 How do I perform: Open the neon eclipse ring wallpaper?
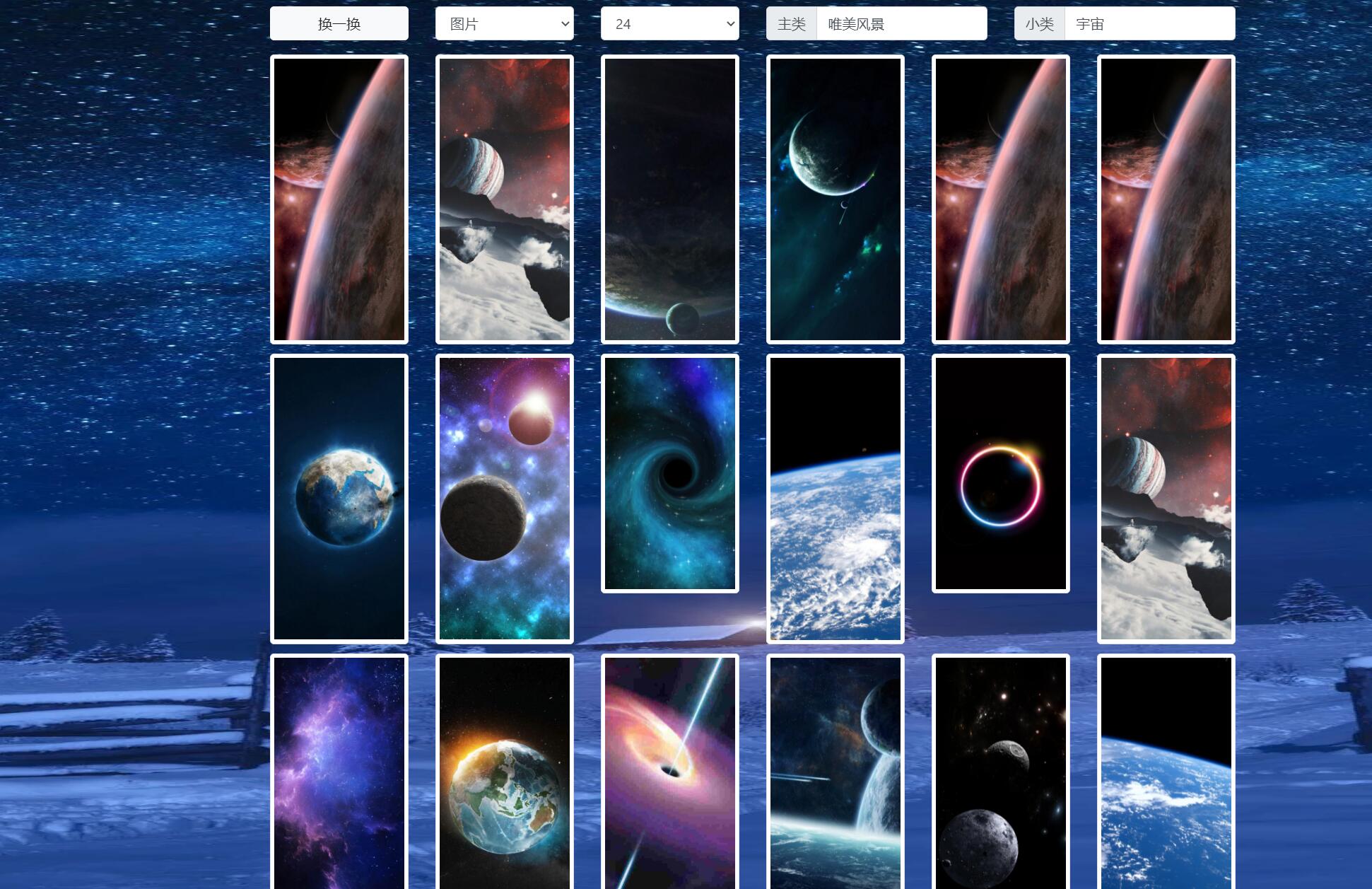(1000, 473)
